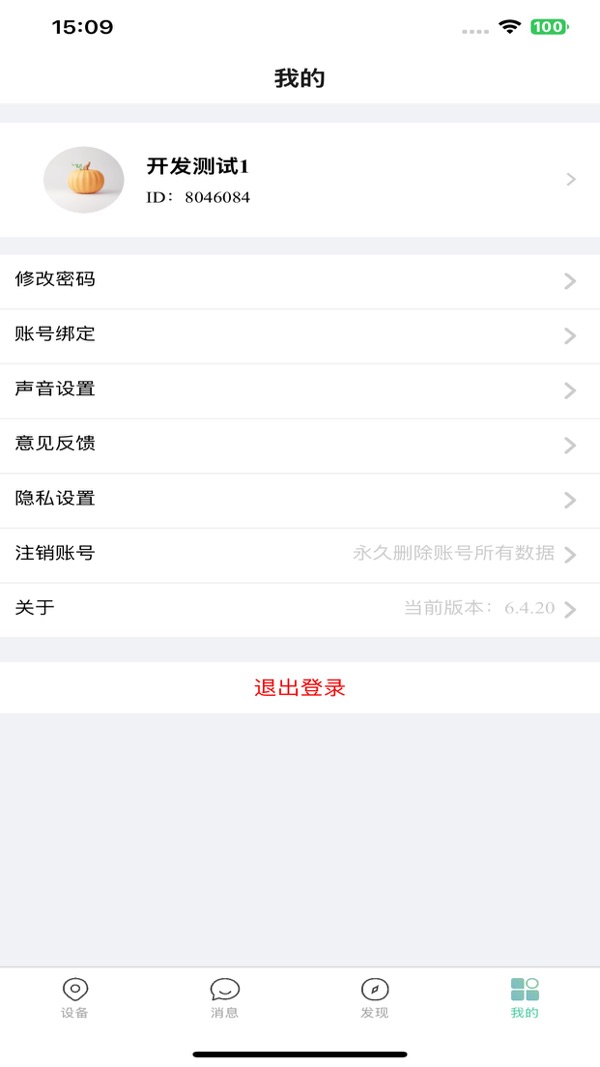Screen dimensions: 600x1067
Task: Select 意见反馈 to send feedback
Action: pos(300,445)
